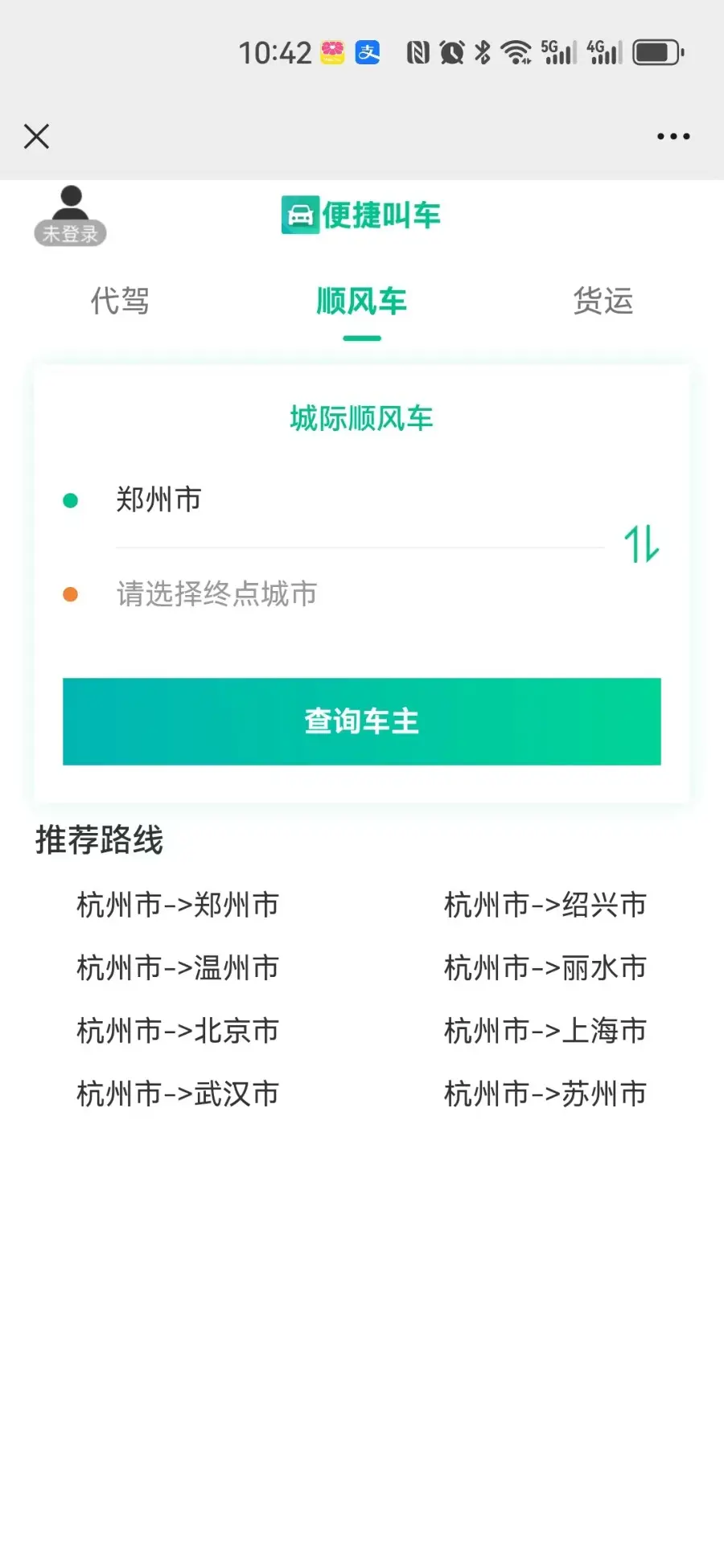This screenshot has width=724, height=1568.
Task: Switch to the 代驾 tab
Action: pos(121,302)
